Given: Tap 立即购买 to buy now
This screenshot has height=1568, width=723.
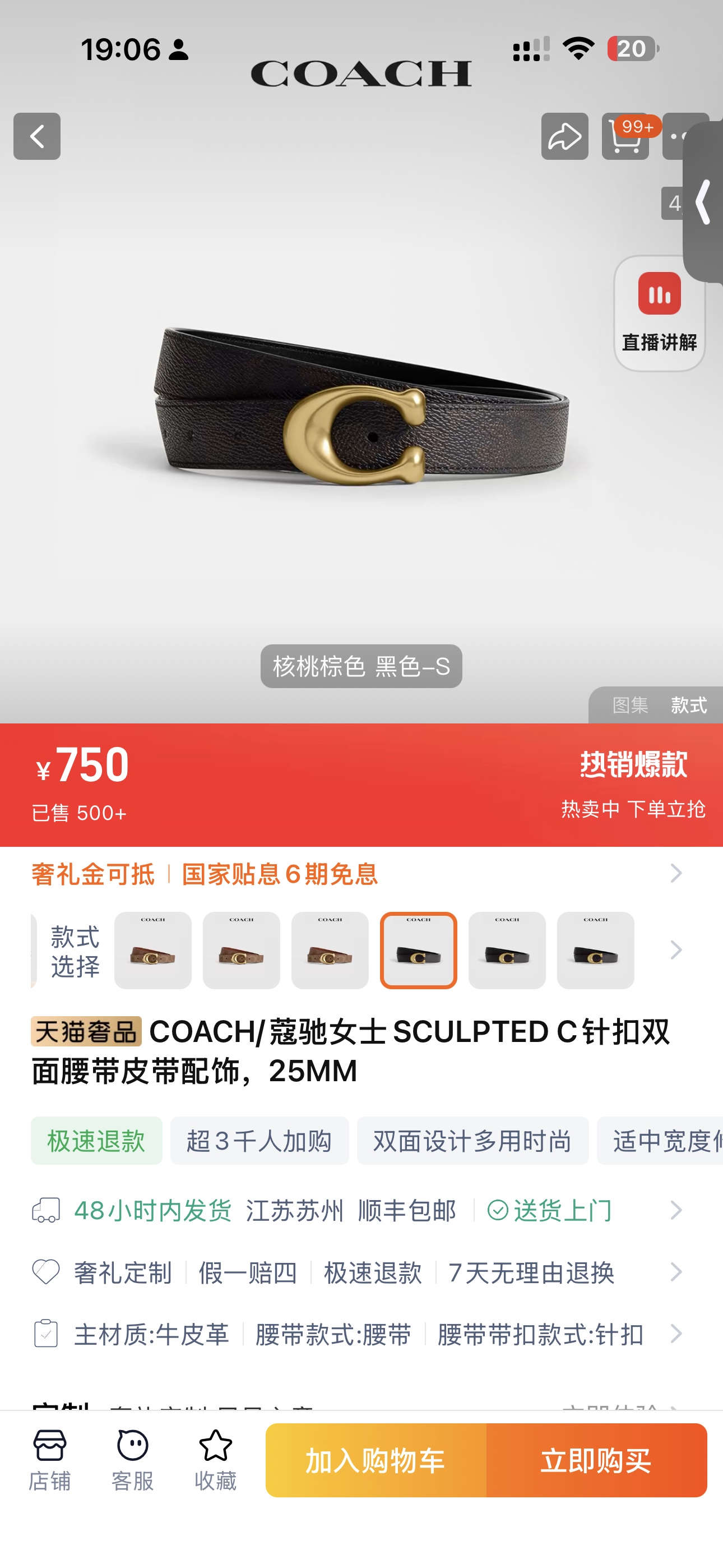Looking at the screenshot, I should (596, 1460).
